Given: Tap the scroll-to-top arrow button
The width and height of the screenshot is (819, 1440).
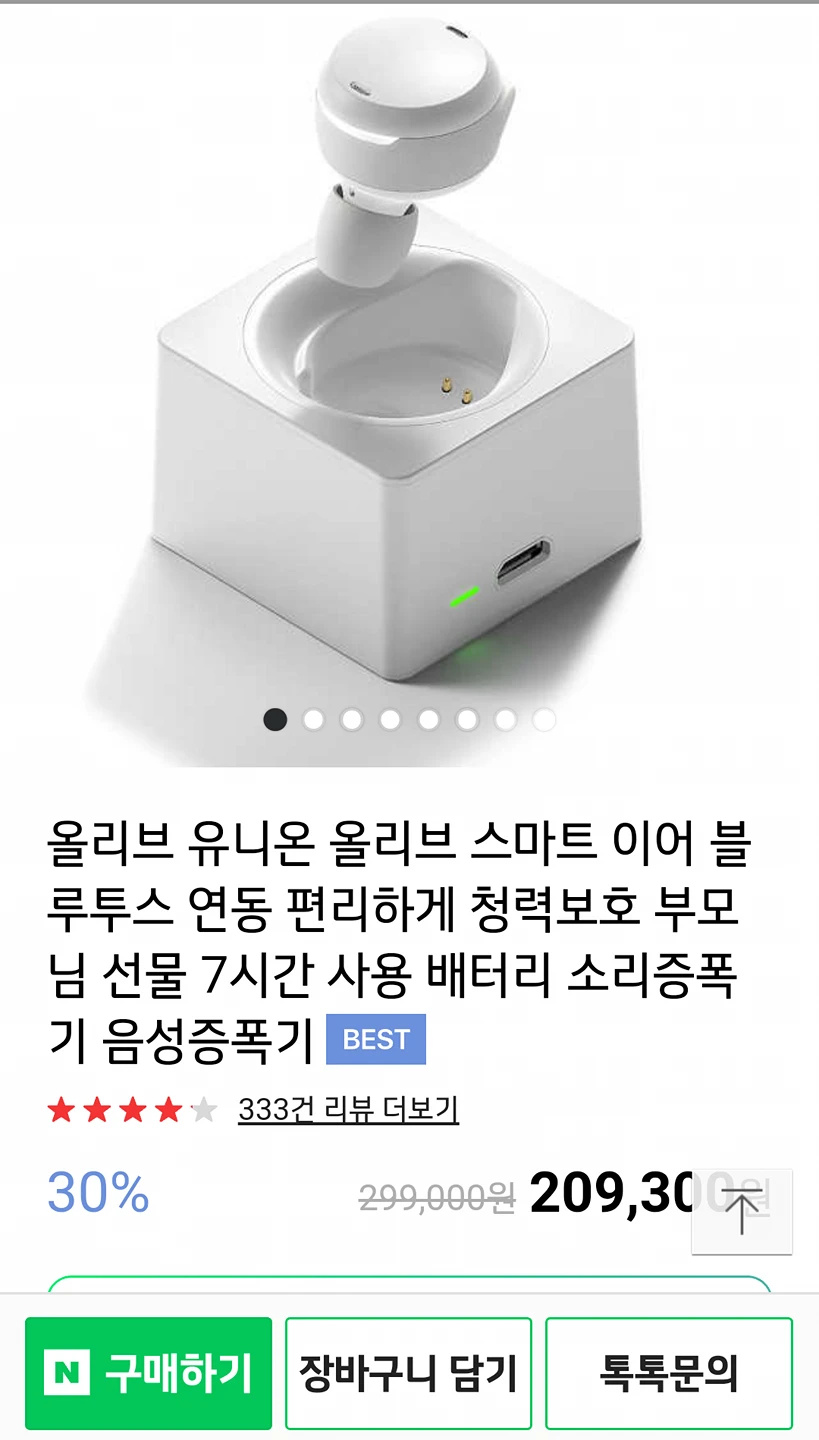Looking at the screenshot, I should point(742,1211).
